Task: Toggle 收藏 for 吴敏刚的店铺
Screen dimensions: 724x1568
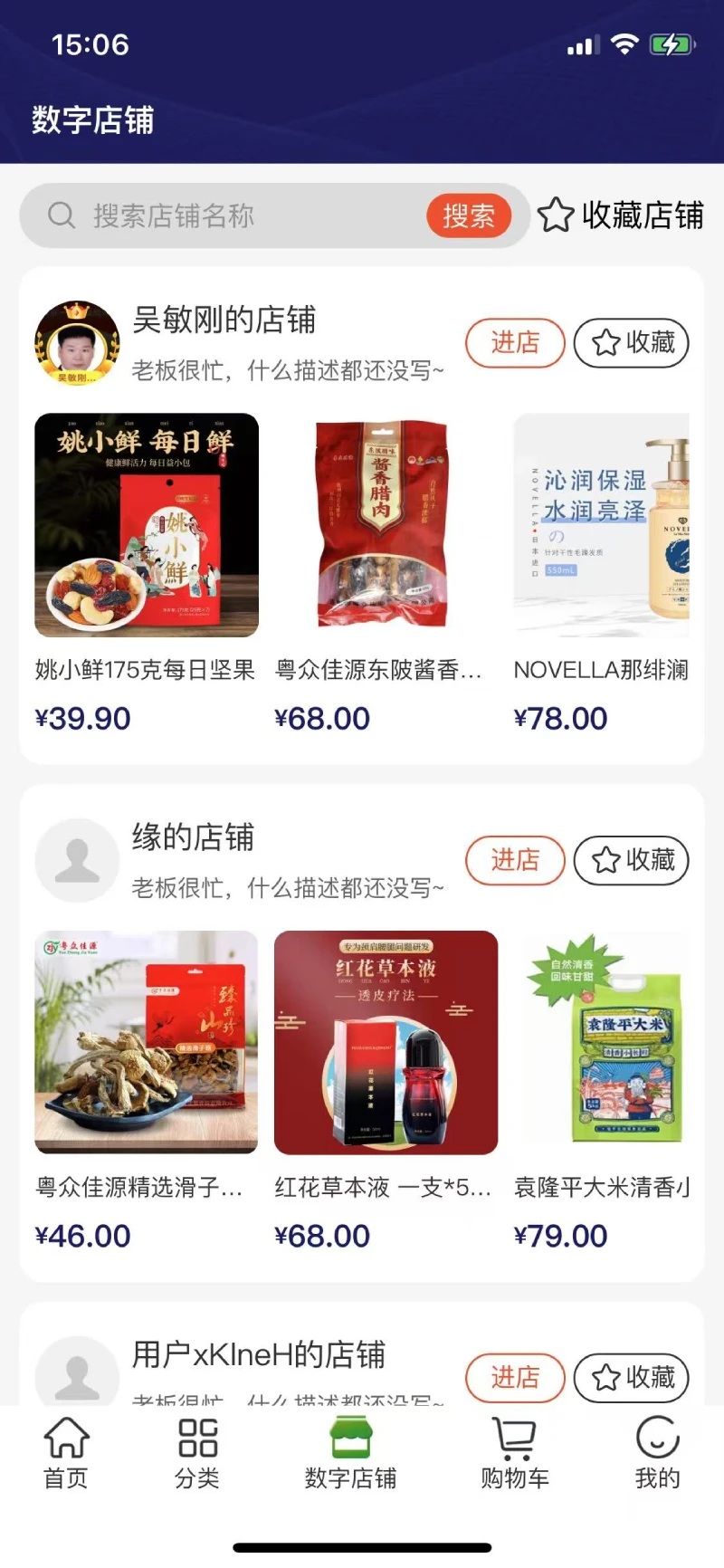Action: pos(631,343)
